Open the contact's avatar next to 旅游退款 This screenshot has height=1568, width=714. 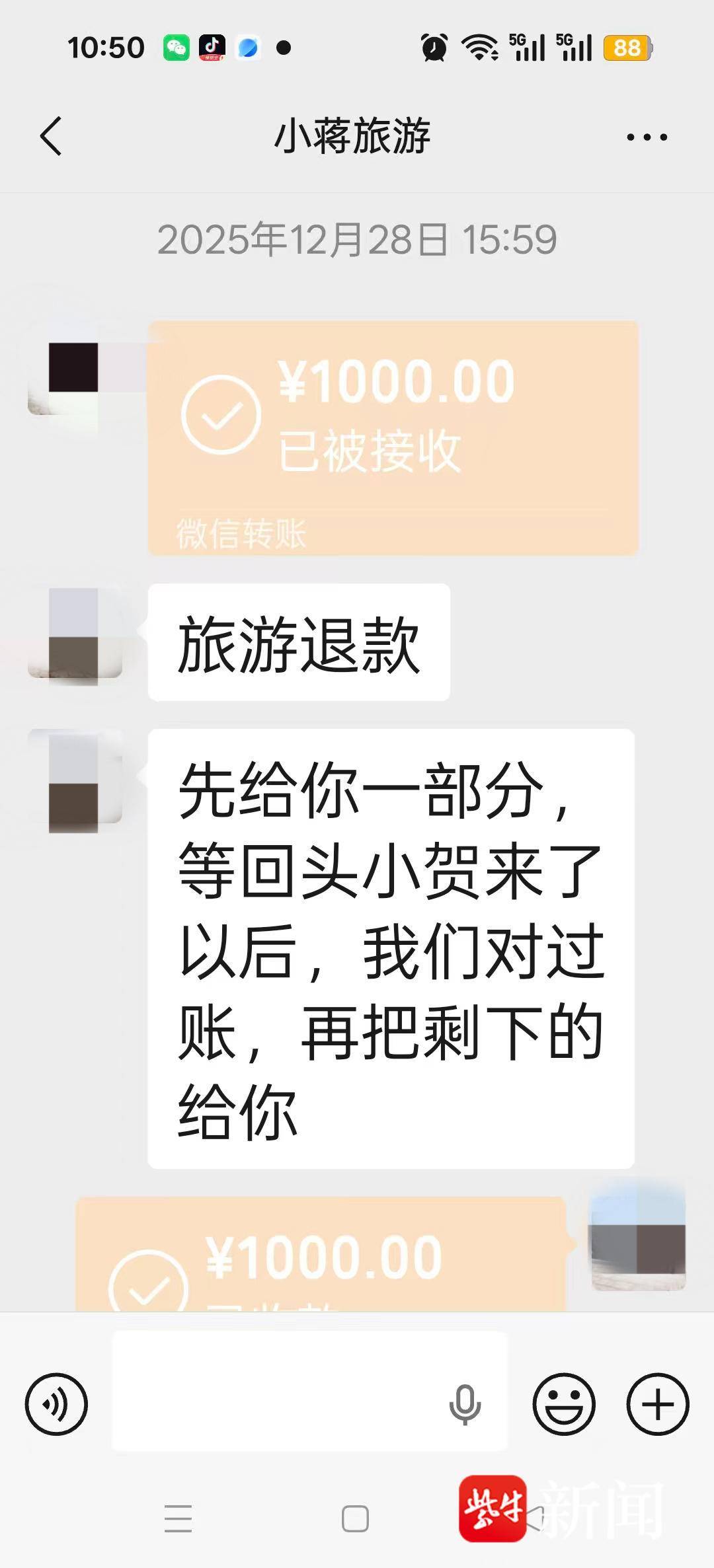tap(74, 634)
